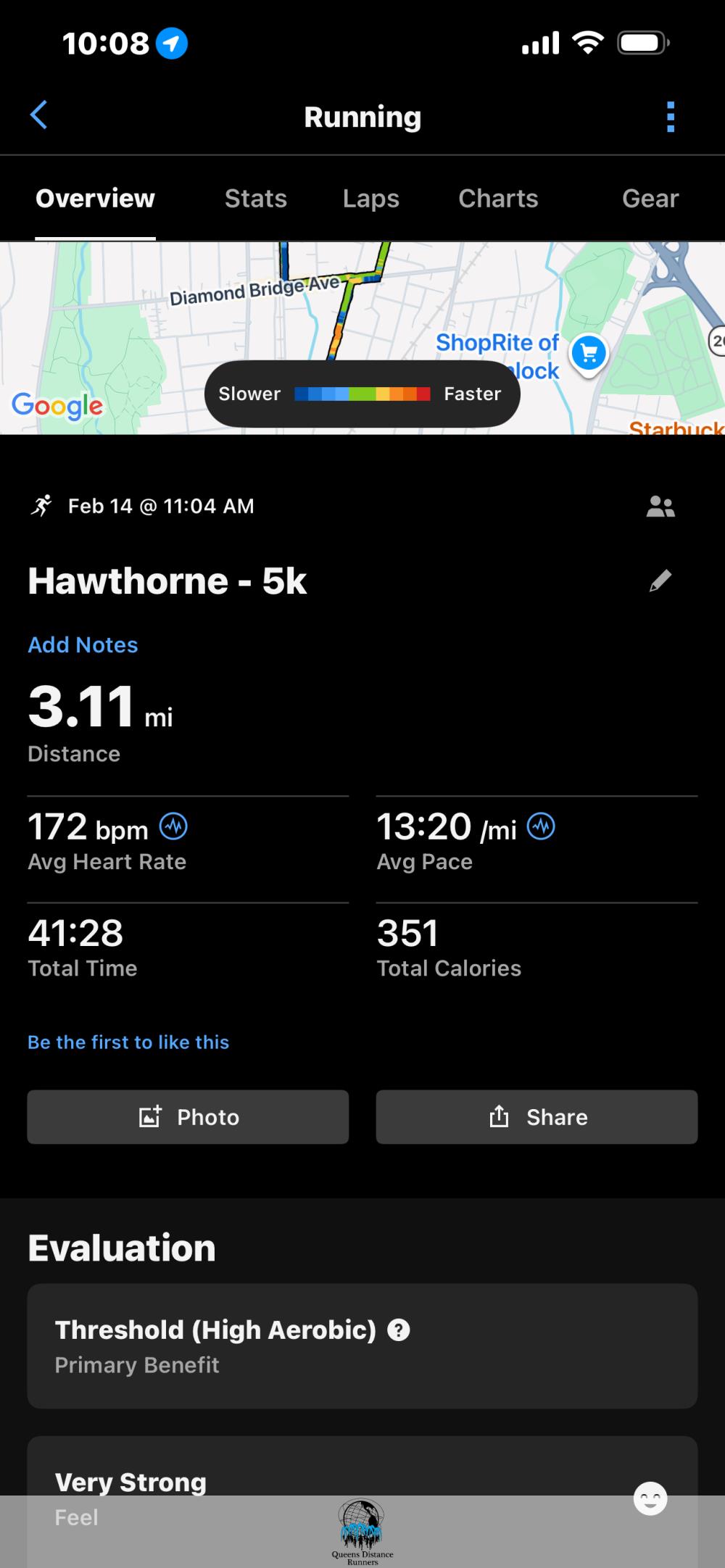Go back using the arrow

pos(39,115)
